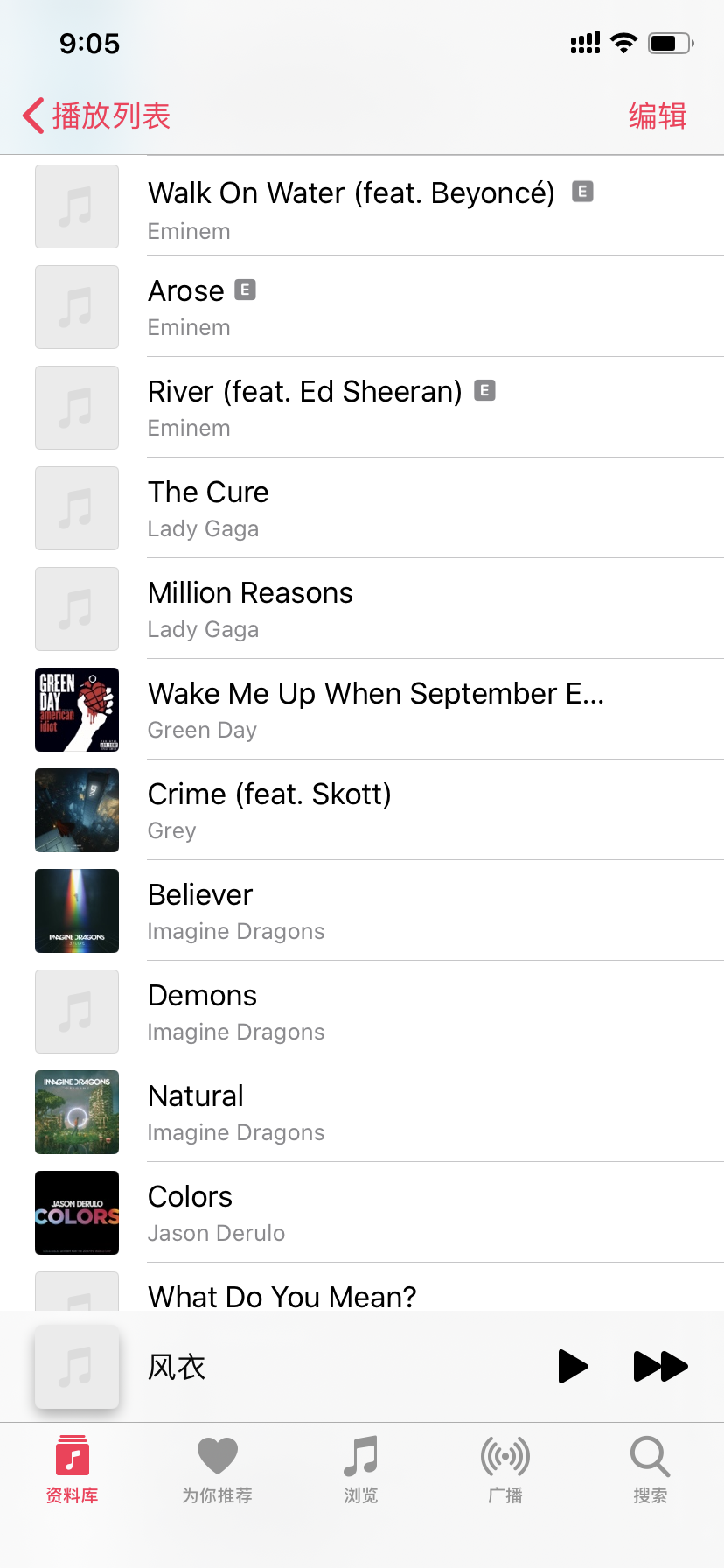The width and height of the screenshot is (724, 1568).
Task: Open the 搜索 tab
Action: coord(650,1469)
